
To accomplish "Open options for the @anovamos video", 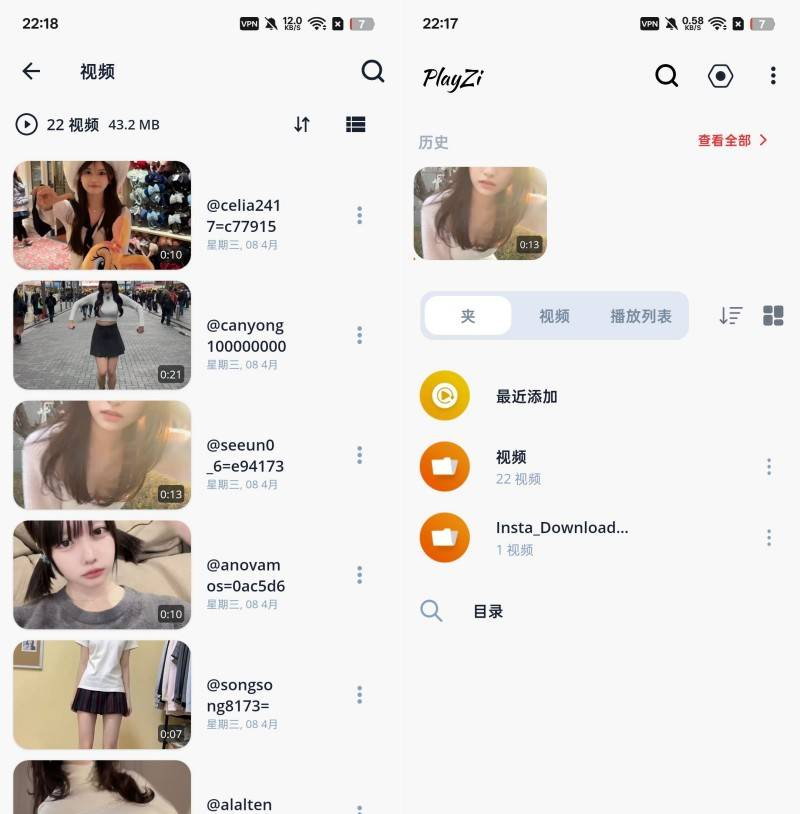I will tap(360, 575).
